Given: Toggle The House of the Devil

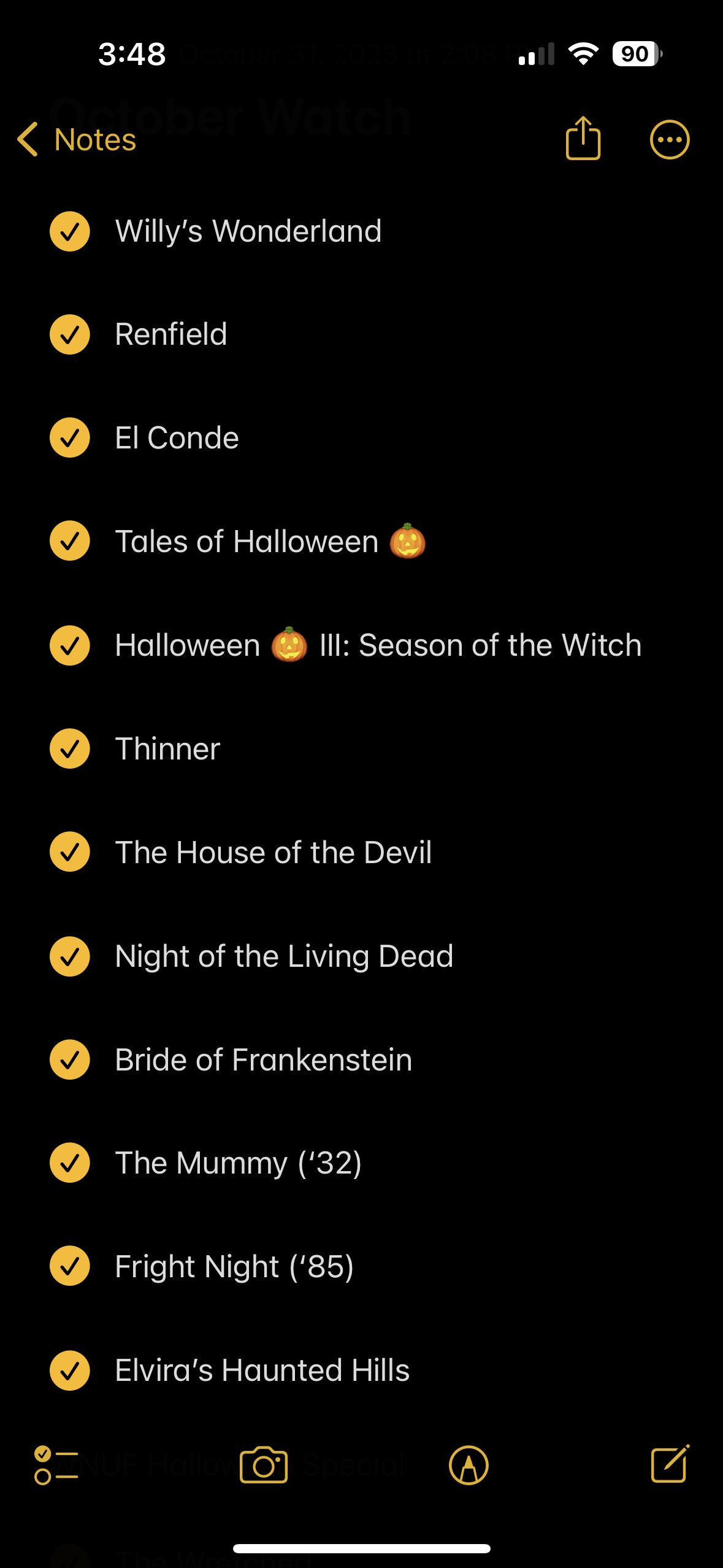Looking at the screenshot, I should point(70,852).
